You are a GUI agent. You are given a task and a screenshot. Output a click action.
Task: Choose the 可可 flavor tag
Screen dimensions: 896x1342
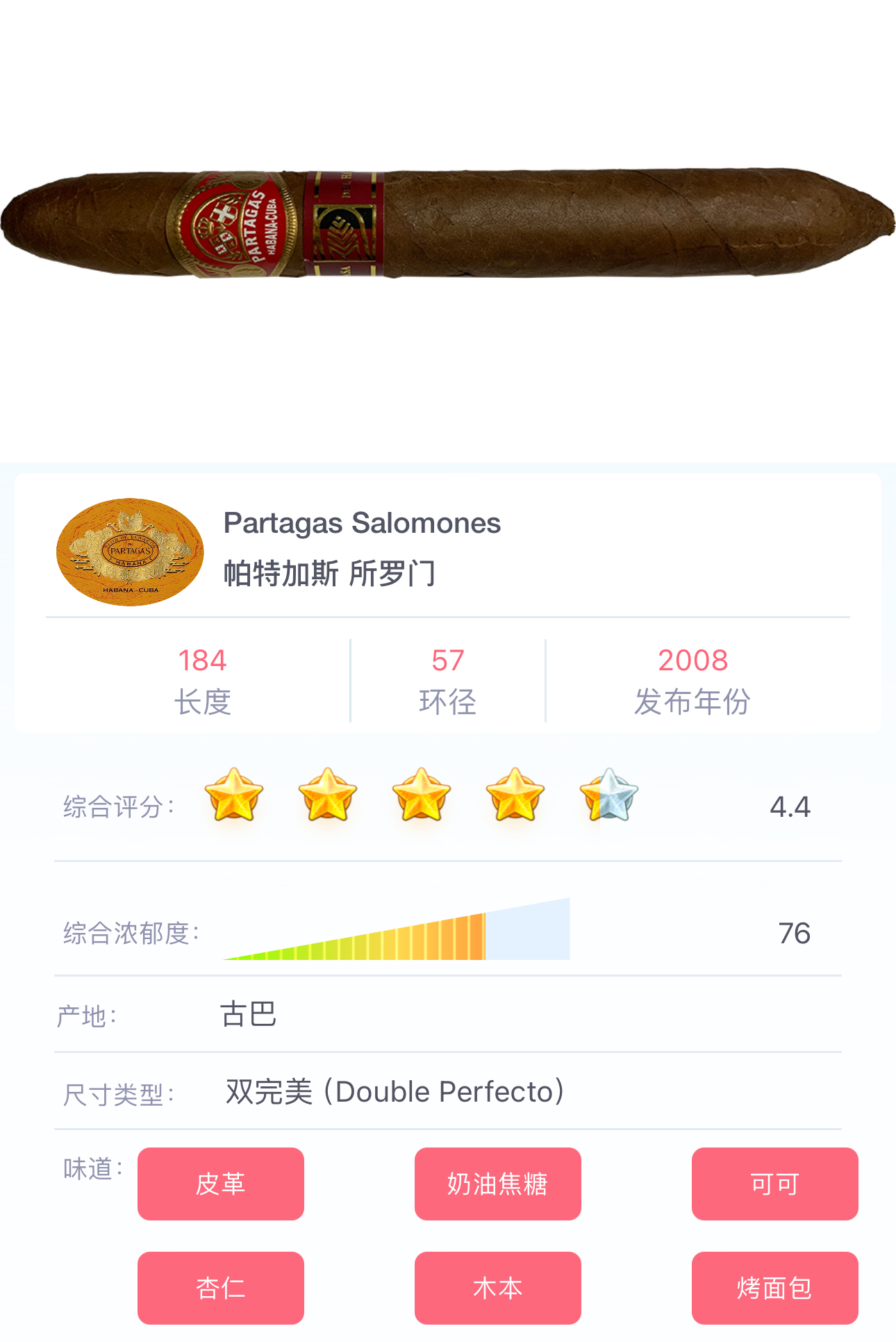pos(774,1184)
